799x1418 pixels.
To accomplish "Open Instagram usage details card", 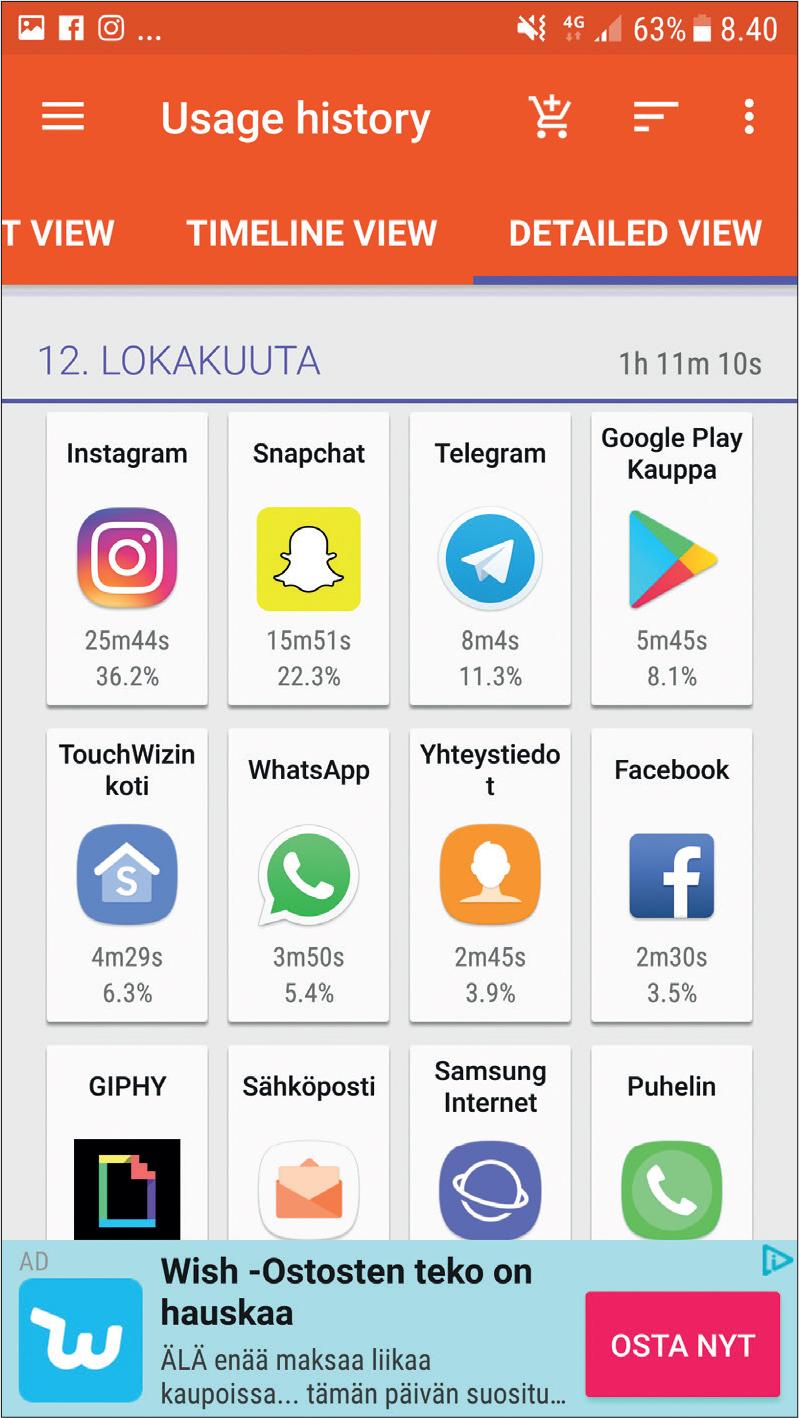I will point(127,558).
